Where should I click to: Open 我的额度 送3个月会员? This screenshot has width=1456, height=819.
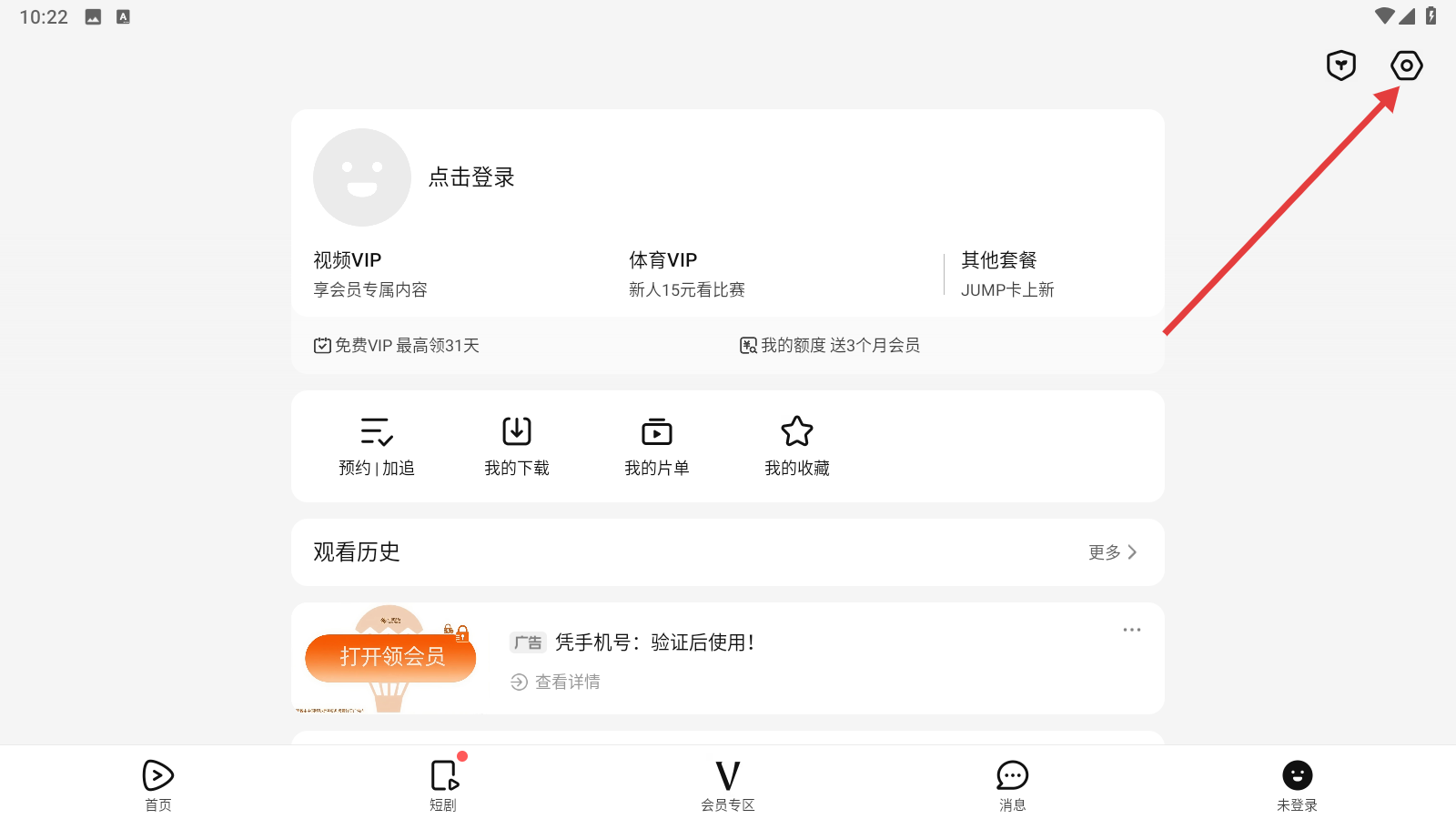point(829,346)
